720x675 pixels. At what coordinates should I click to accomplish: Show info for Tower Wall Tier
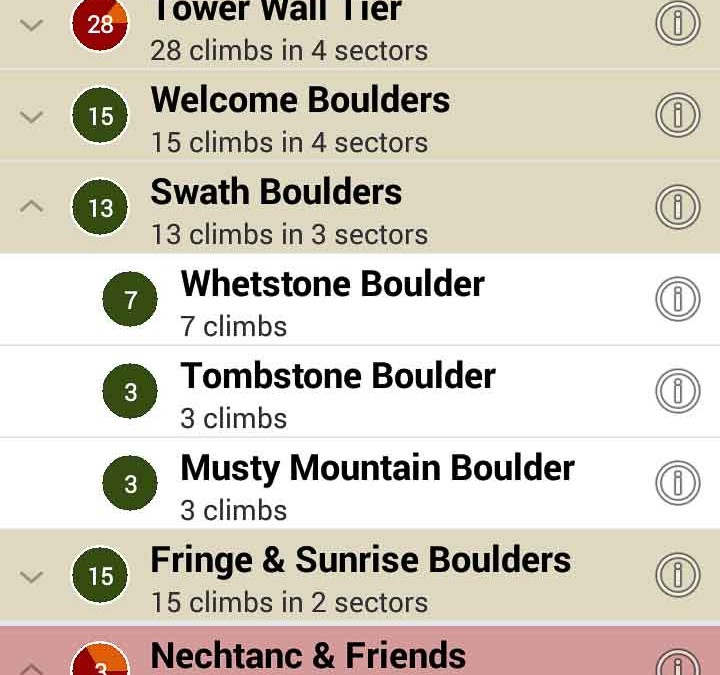coord(677,24)
